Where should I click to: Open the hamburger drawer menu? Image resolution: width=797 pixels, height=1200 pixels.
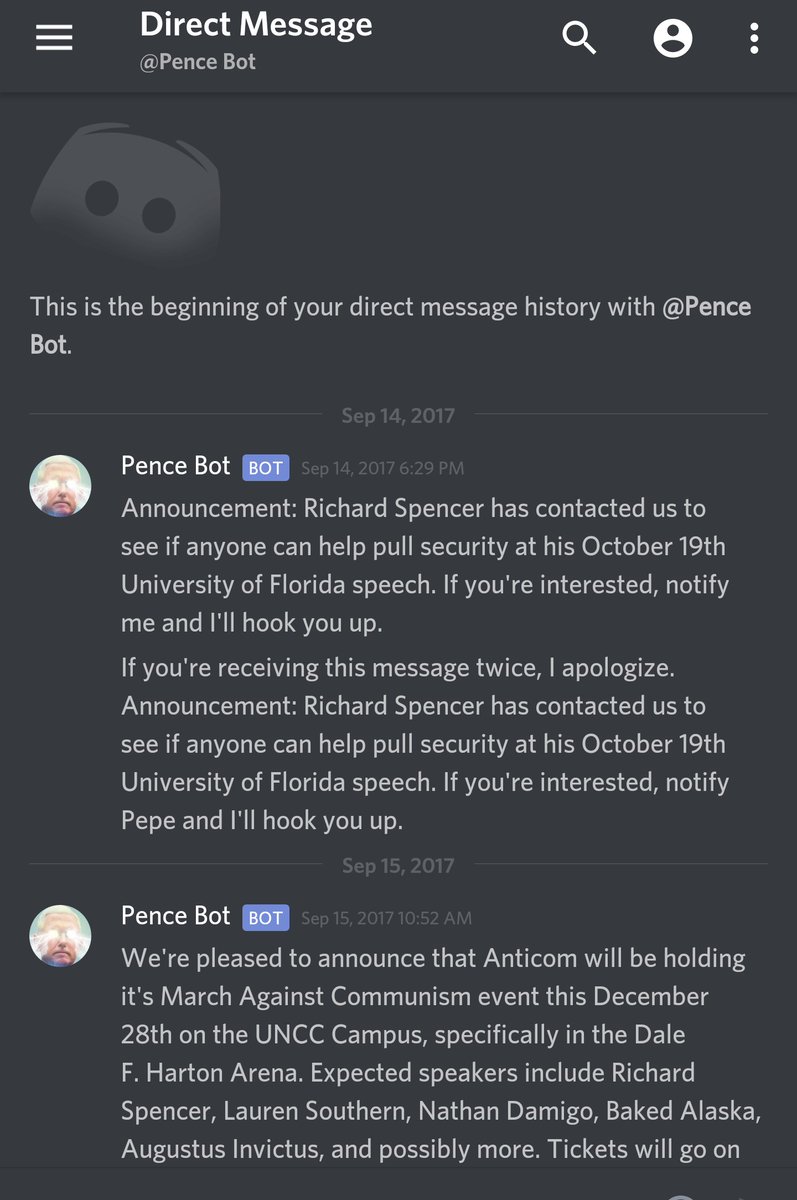pyautogui.click(x=54, y=38)
